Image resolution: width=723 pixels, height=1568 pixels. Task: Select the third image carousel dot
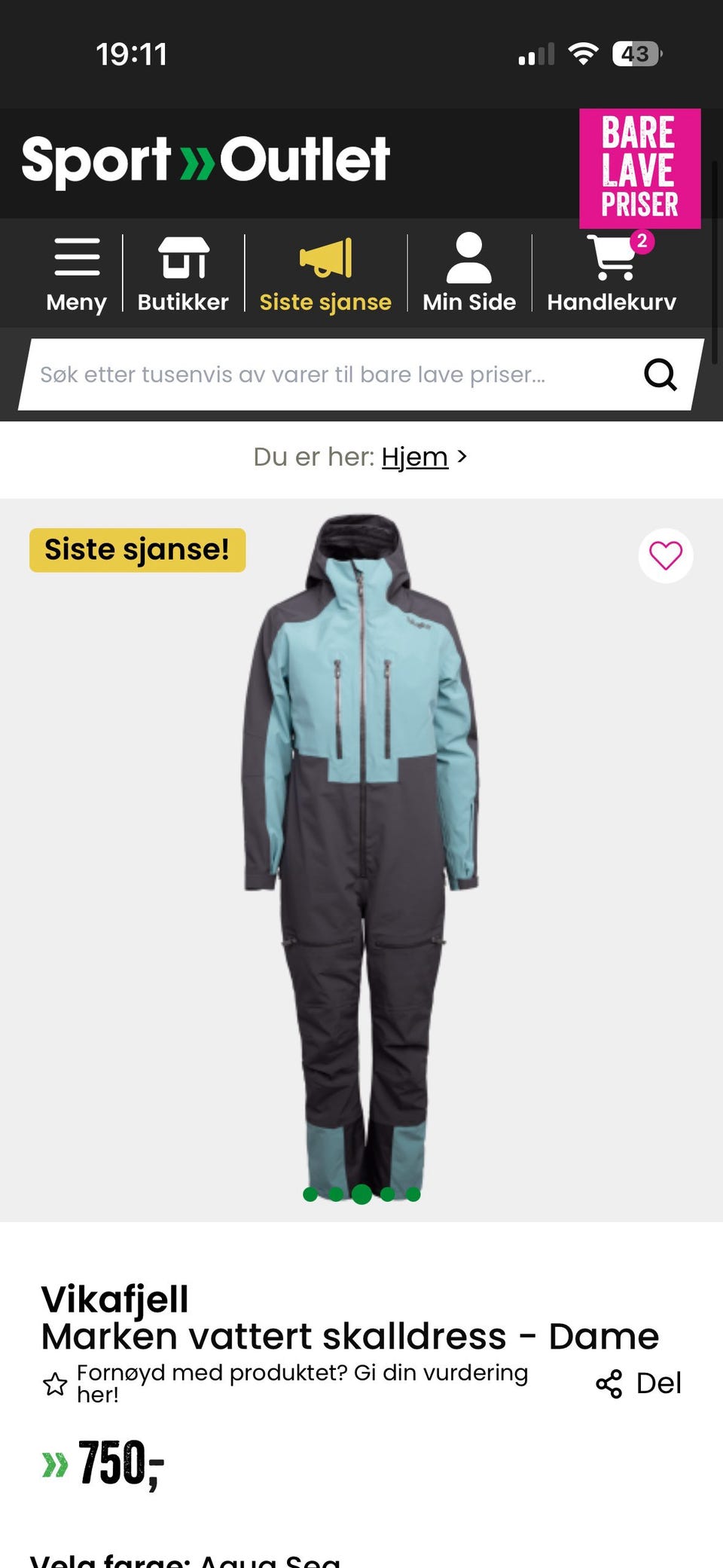(x=361, y=1194)
